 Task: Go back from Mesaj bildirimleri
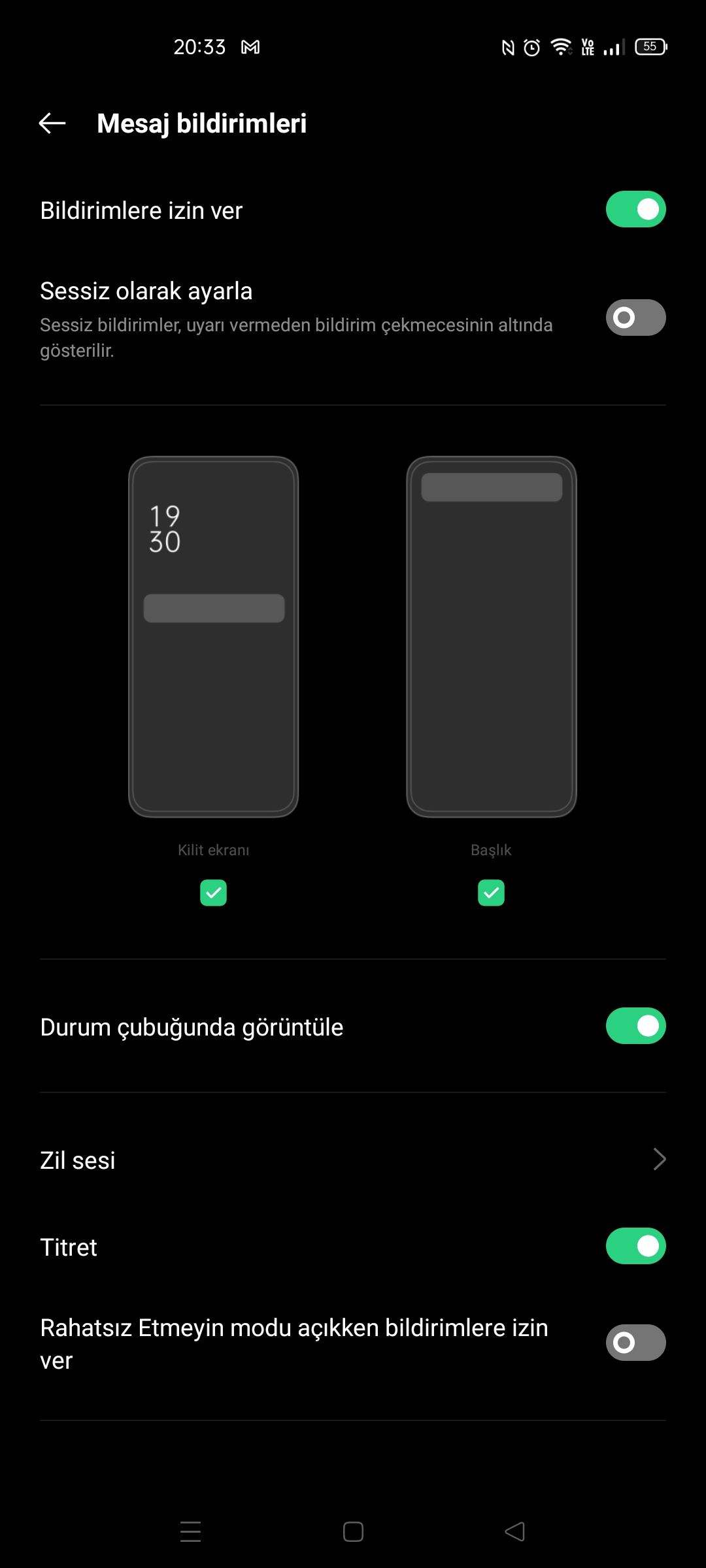52,123
